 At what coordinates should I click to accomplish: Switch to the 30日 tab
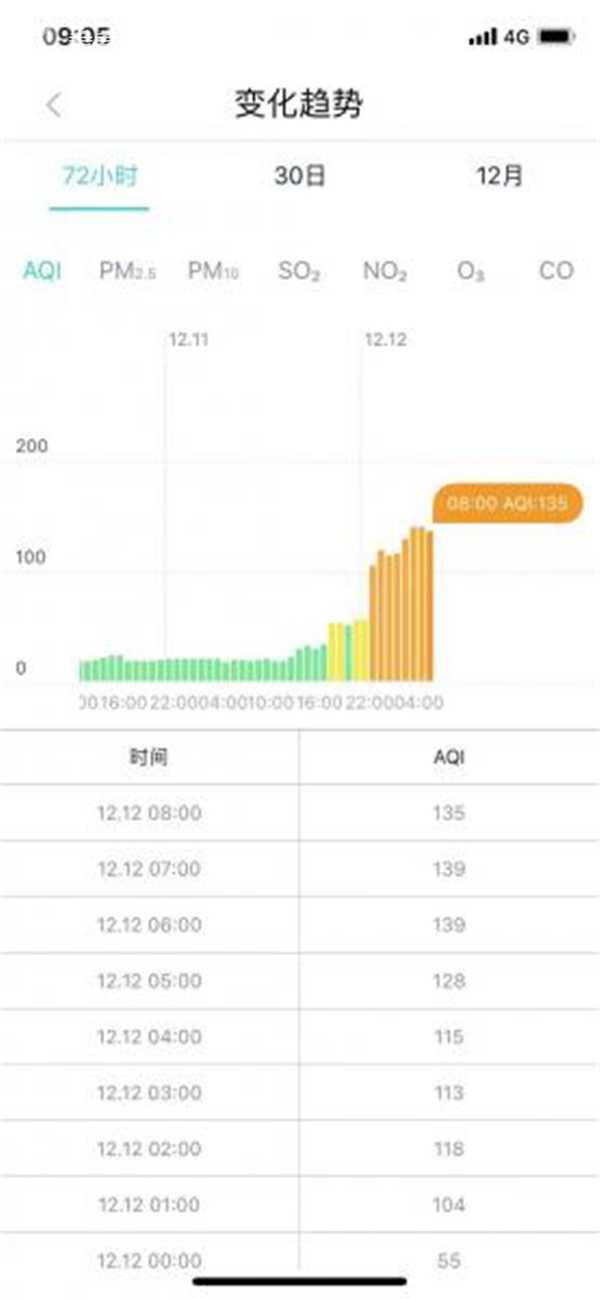[x=300, y=177]
